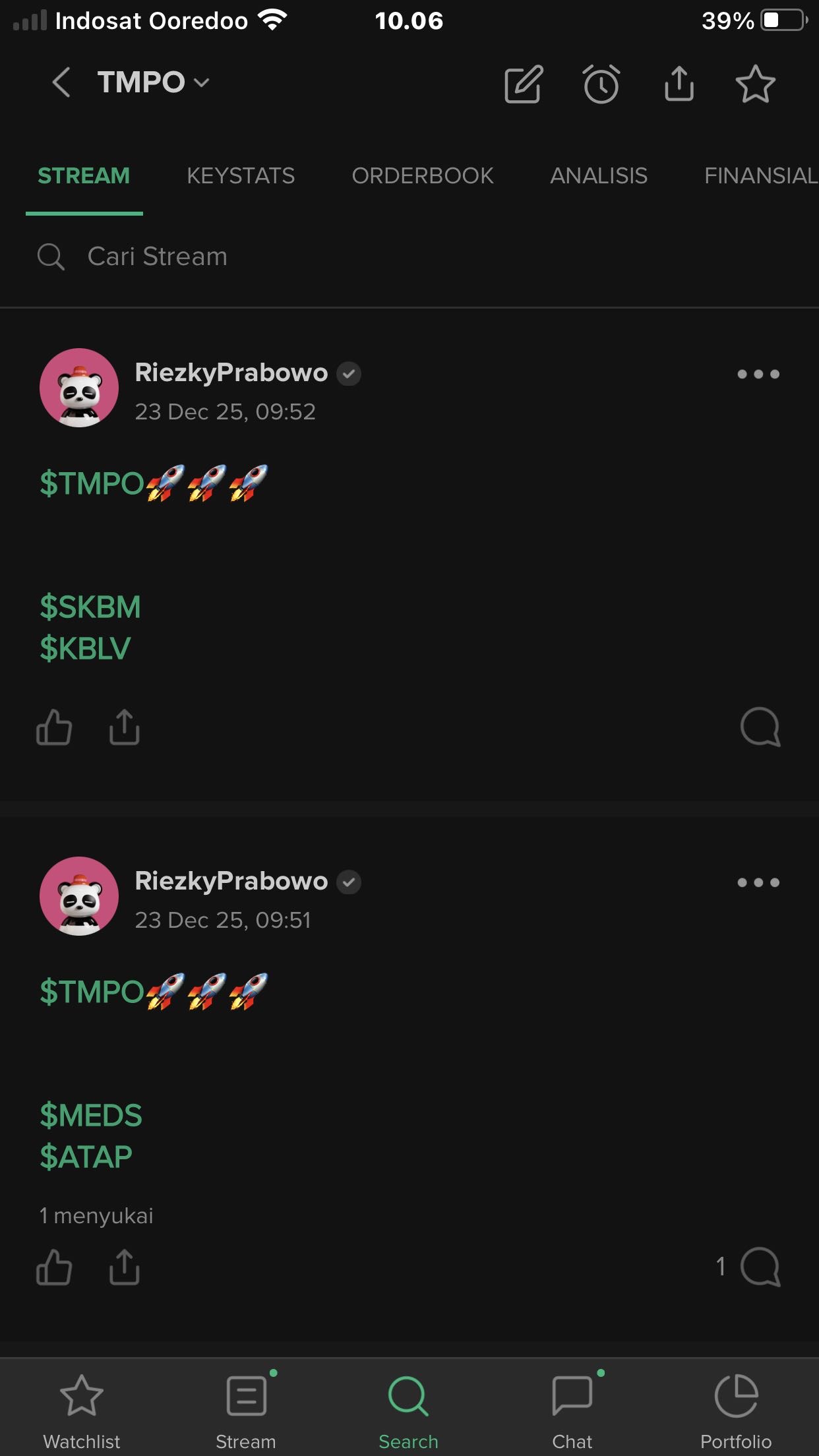Tap the Cari Stream search field
This screenshot has height=1456, width=819.
(x=409, y=257)
